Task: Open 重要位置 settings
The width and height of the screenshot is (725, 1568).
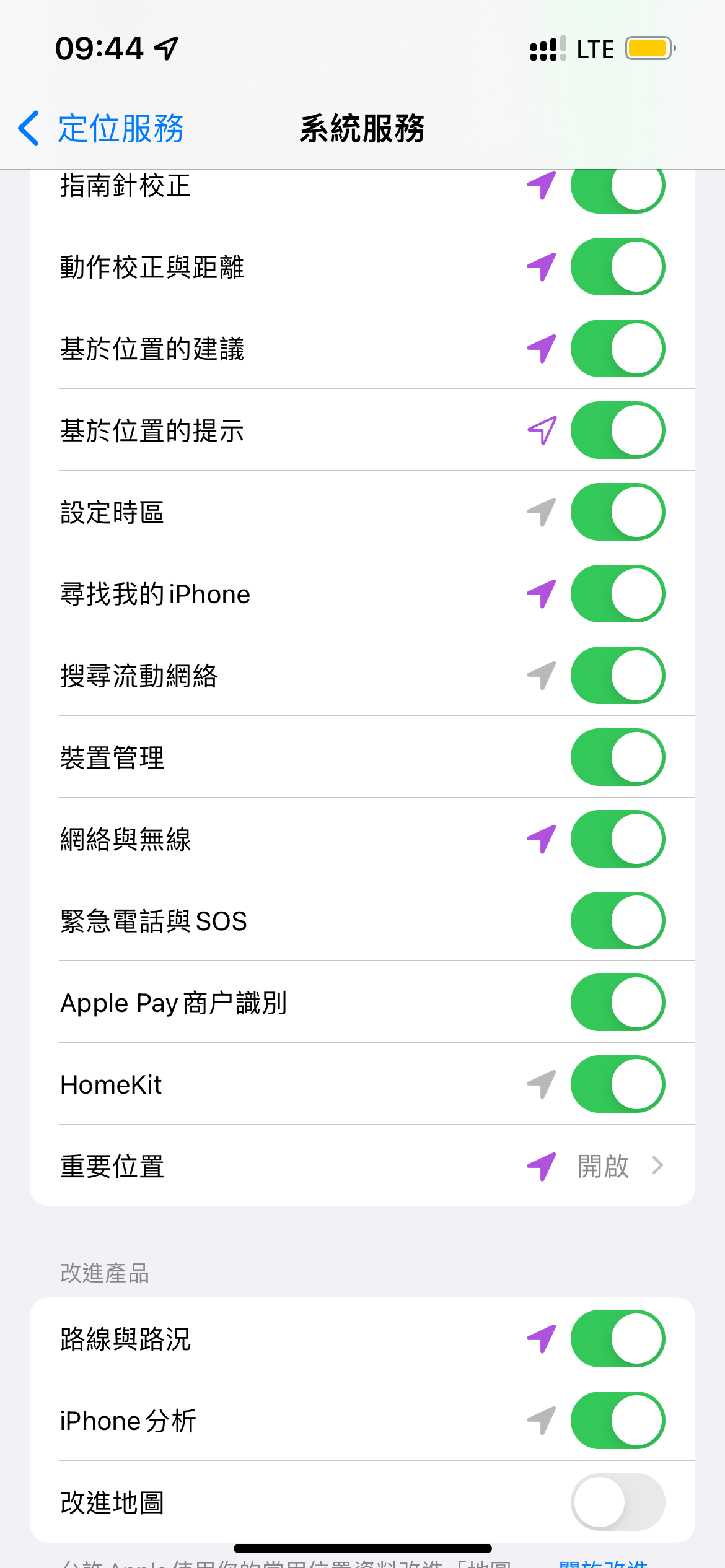Action: click(362, 1166)
